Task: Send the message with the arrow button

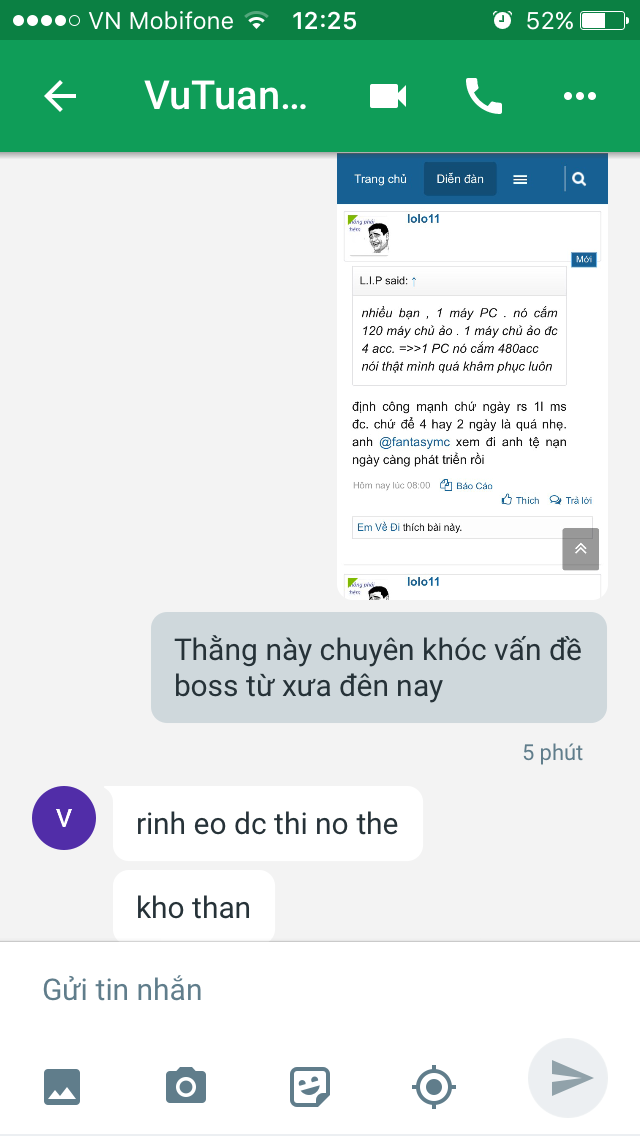Action: 568,1078
